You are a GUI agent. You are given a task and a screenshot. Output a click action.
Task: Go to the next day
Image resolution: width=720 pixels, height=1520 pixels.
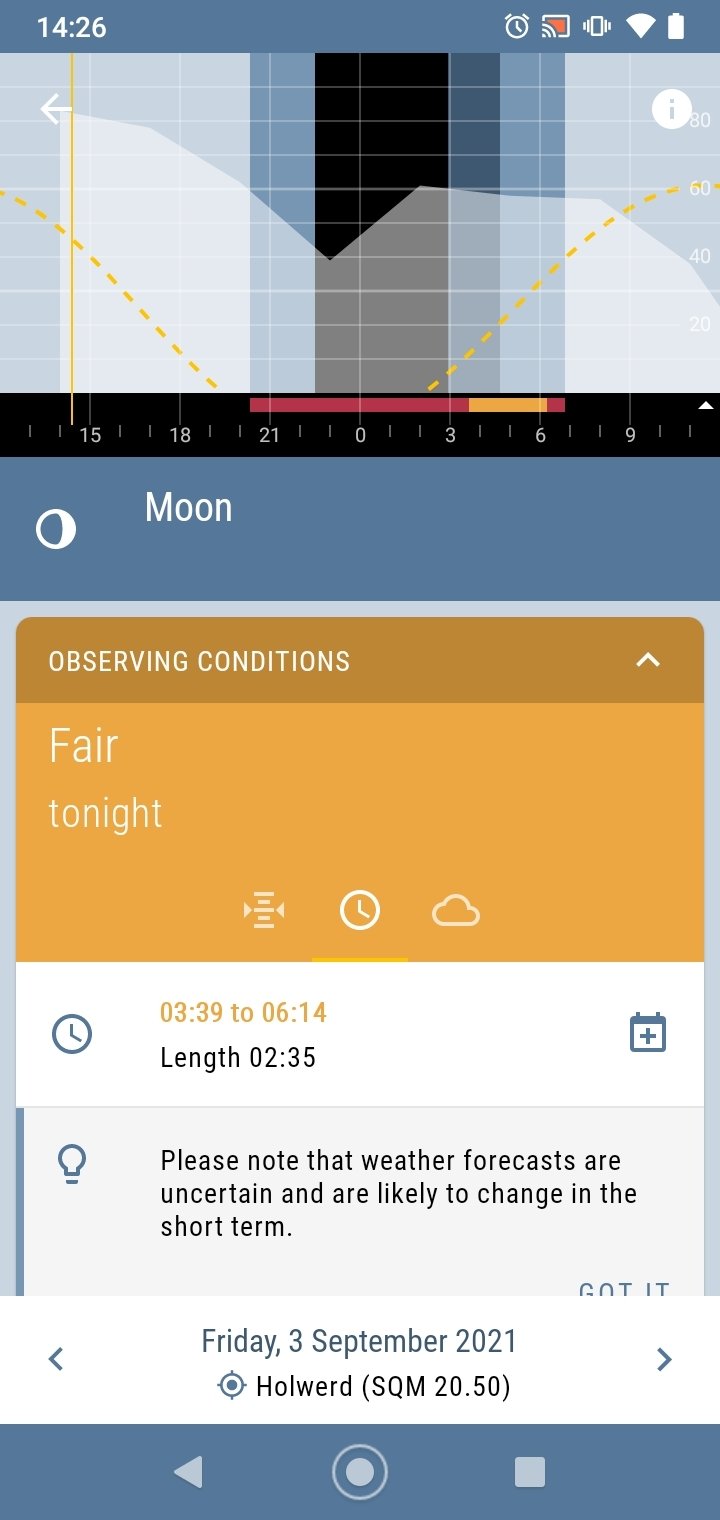pyautogui.click(x=664, y=1359)
